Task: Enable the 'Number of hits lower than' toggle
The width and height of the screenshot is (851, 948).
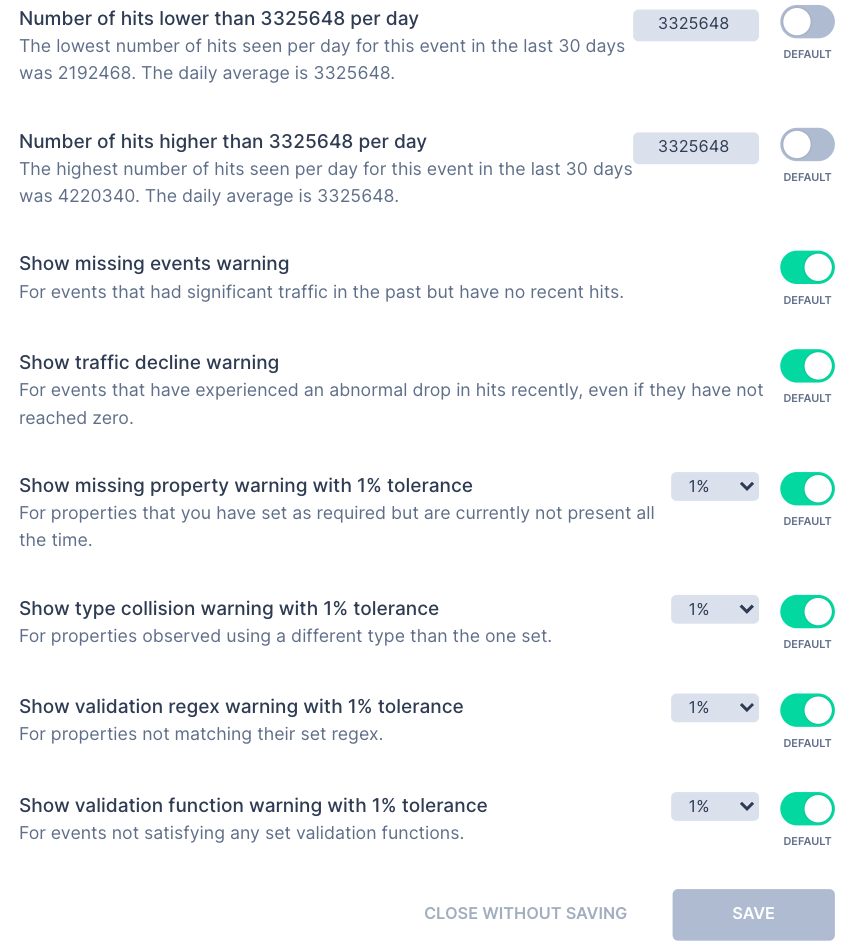Action: pos(807,22)
